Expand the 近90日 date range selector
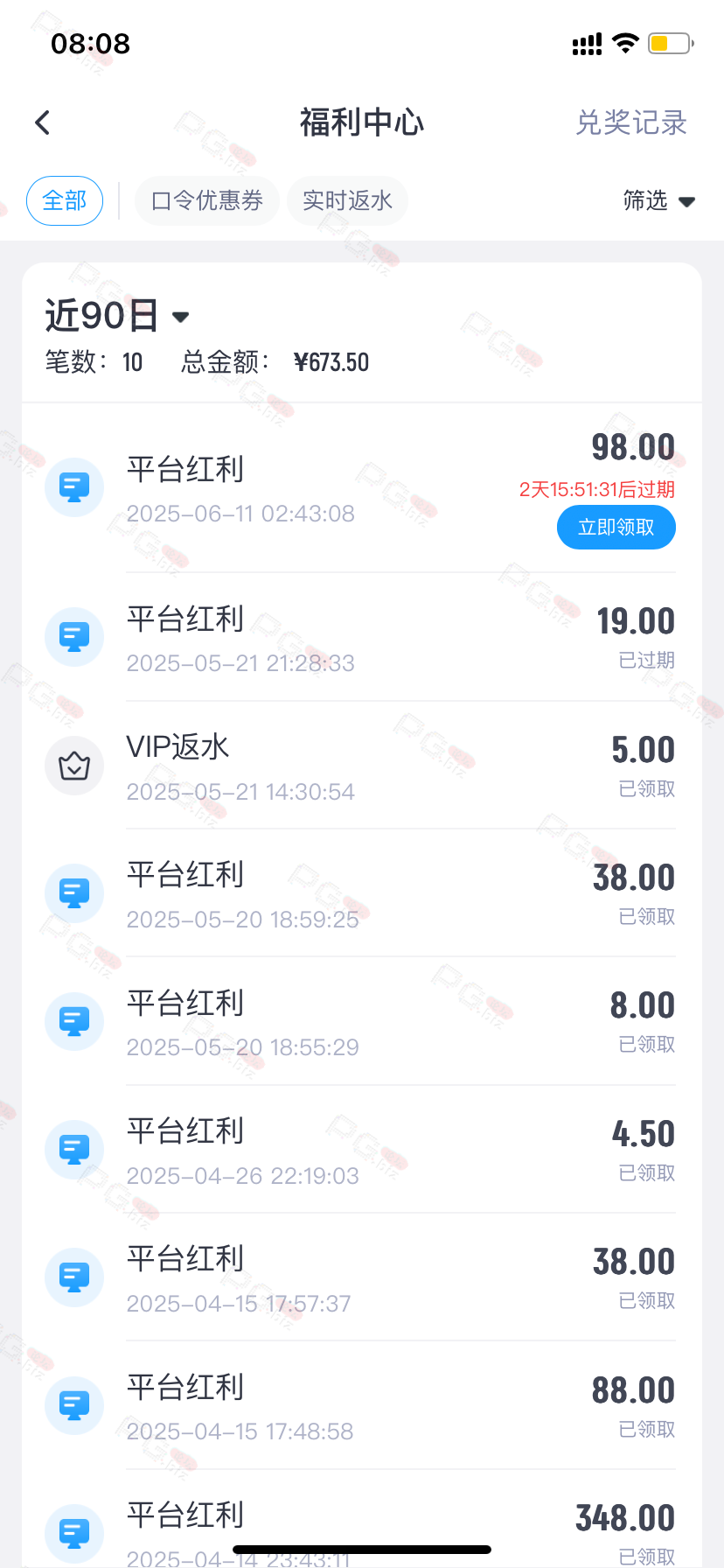 pos(117,316)
